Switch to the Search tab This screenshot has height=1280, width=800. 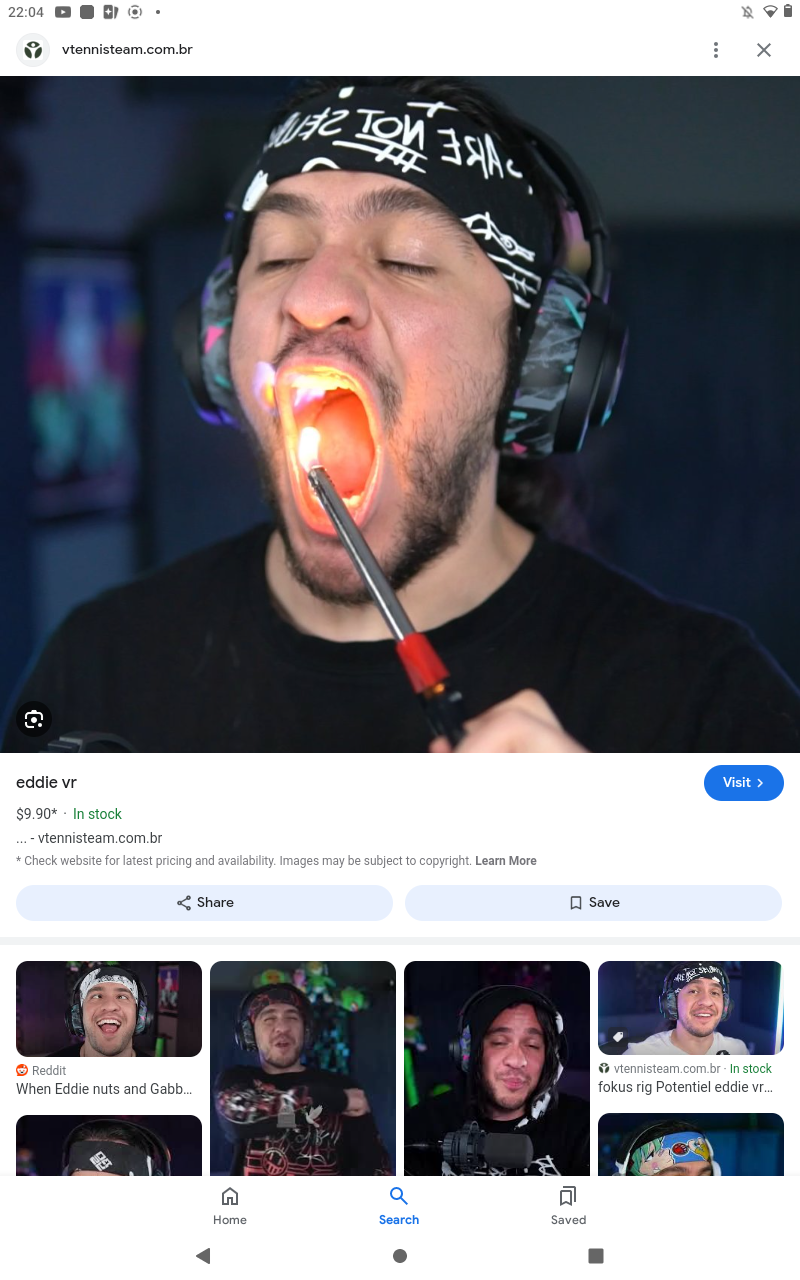[399, 1205]
